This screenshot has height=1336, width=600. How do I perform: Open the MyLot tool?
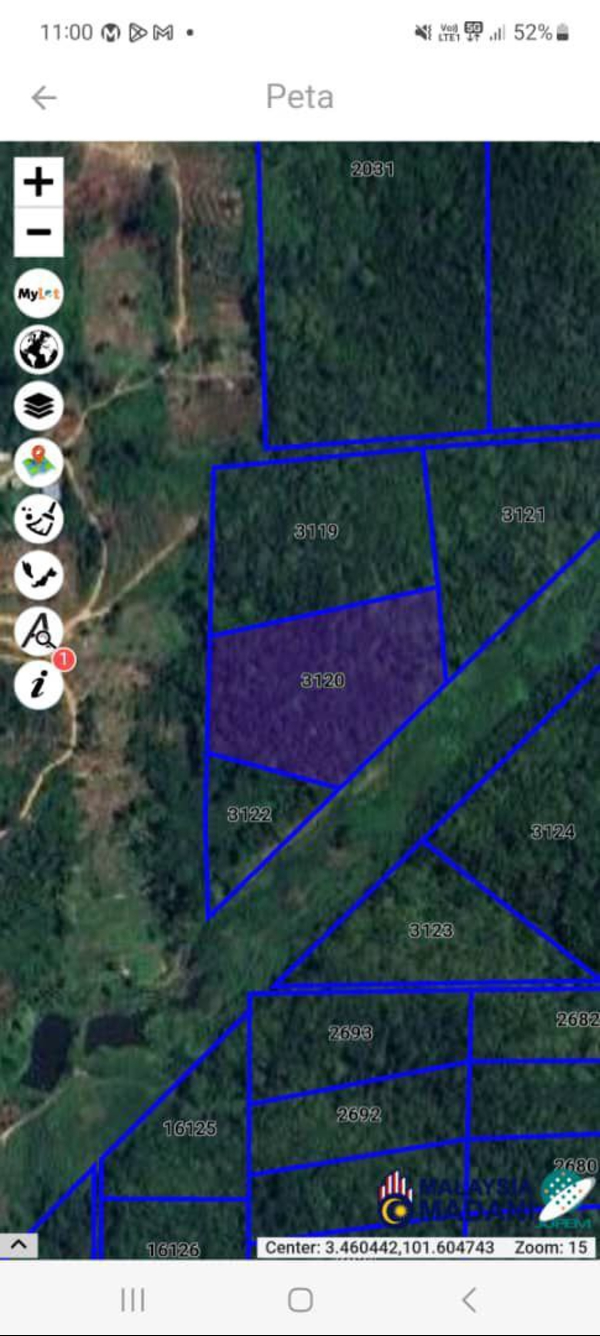pyautogui.click(x=39, y=294)
